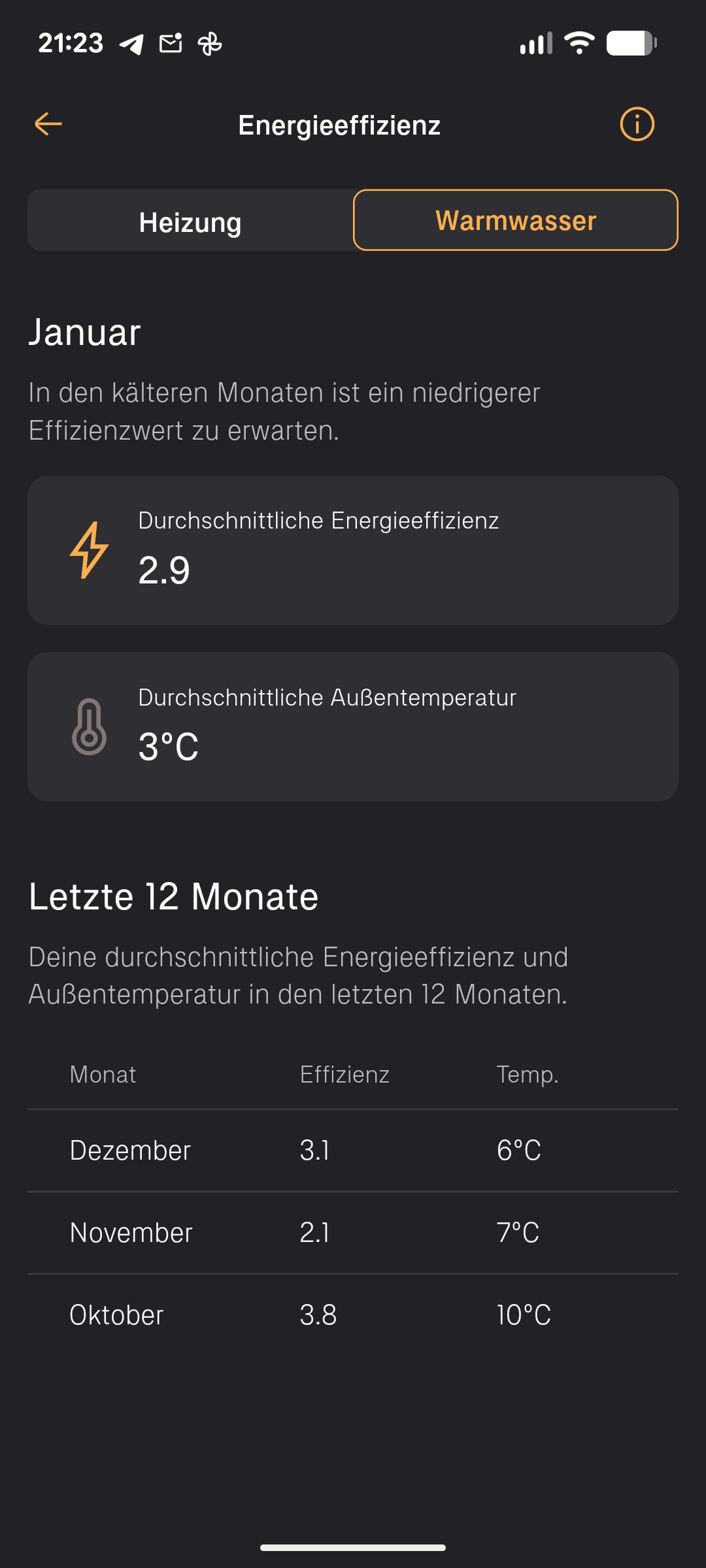
Task: Switch to the Heizung tab
Action: (x=190, y=221)
